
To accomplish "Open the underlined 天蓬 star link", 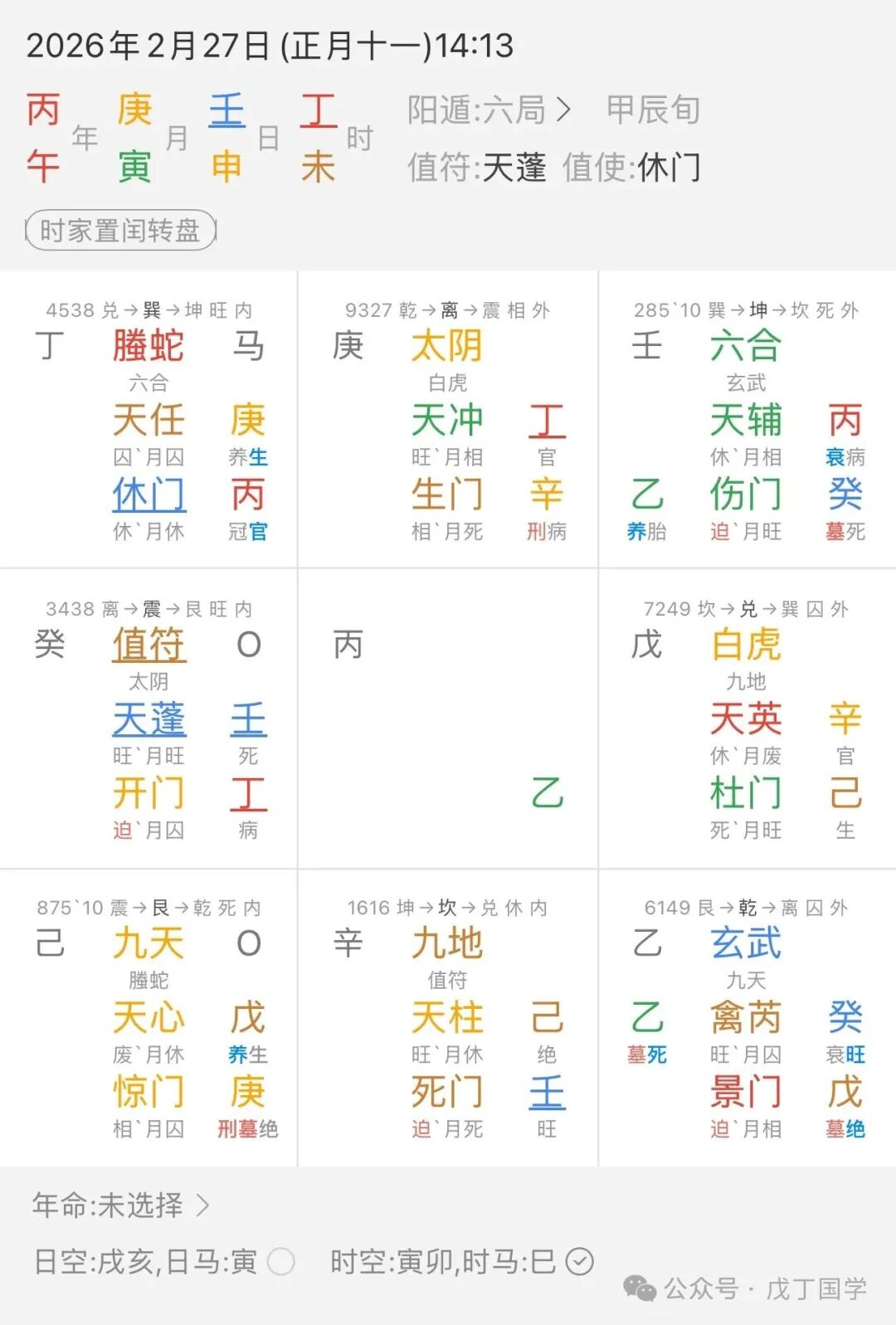I will click(148, 721).
